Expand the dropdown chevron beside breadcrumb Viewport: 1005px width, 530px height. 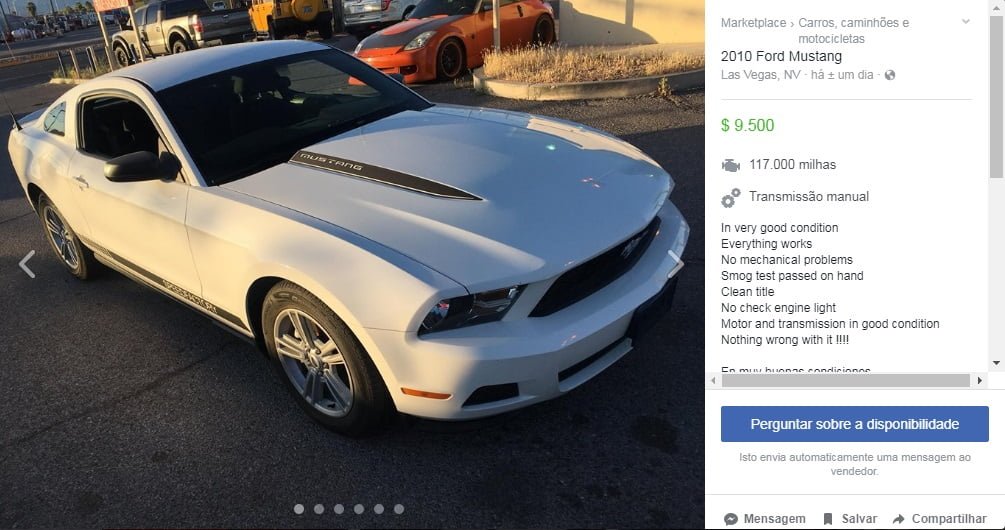pyautogui.click(x=965, y=22)
